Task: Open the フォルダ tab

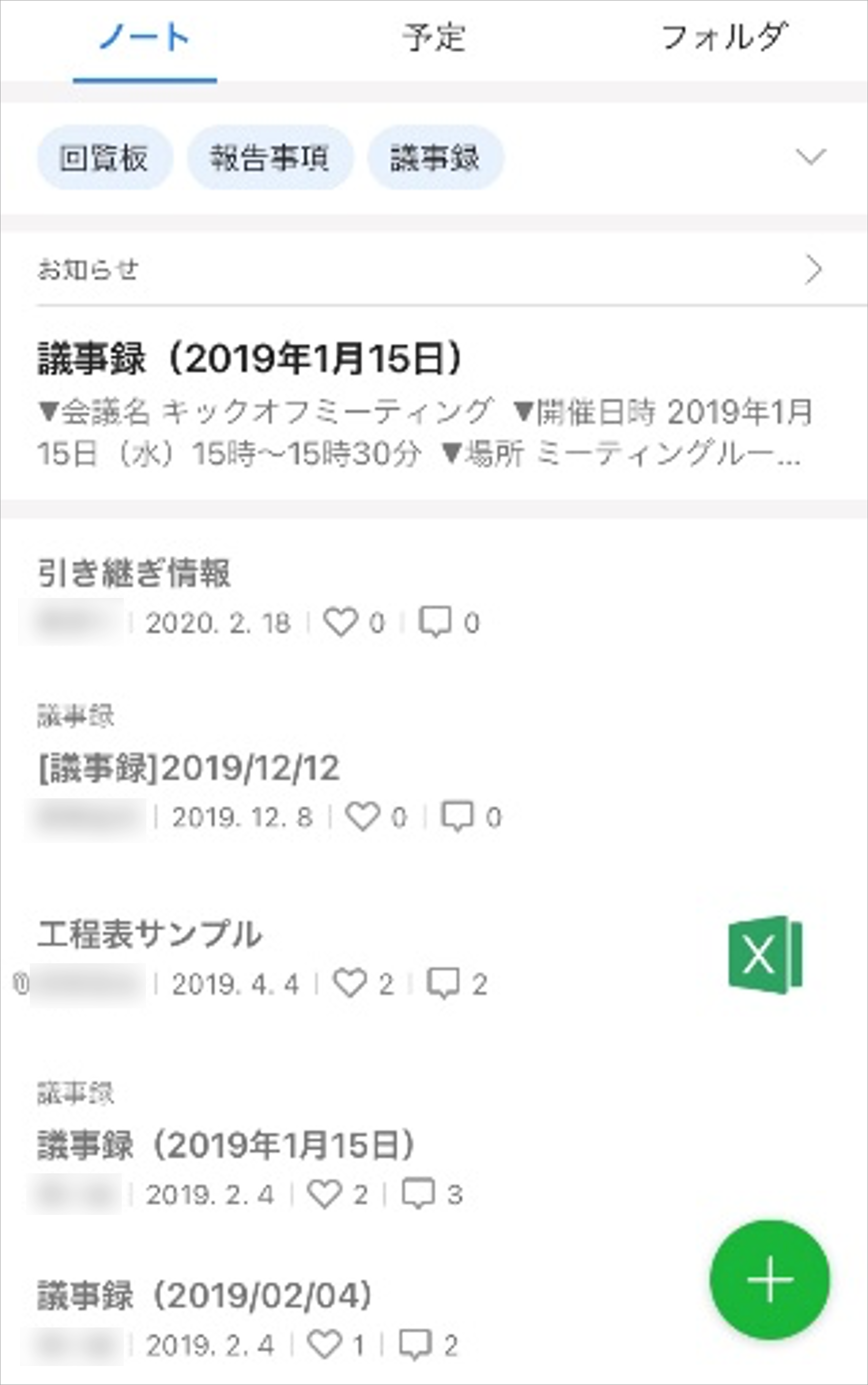Action: 723,39
